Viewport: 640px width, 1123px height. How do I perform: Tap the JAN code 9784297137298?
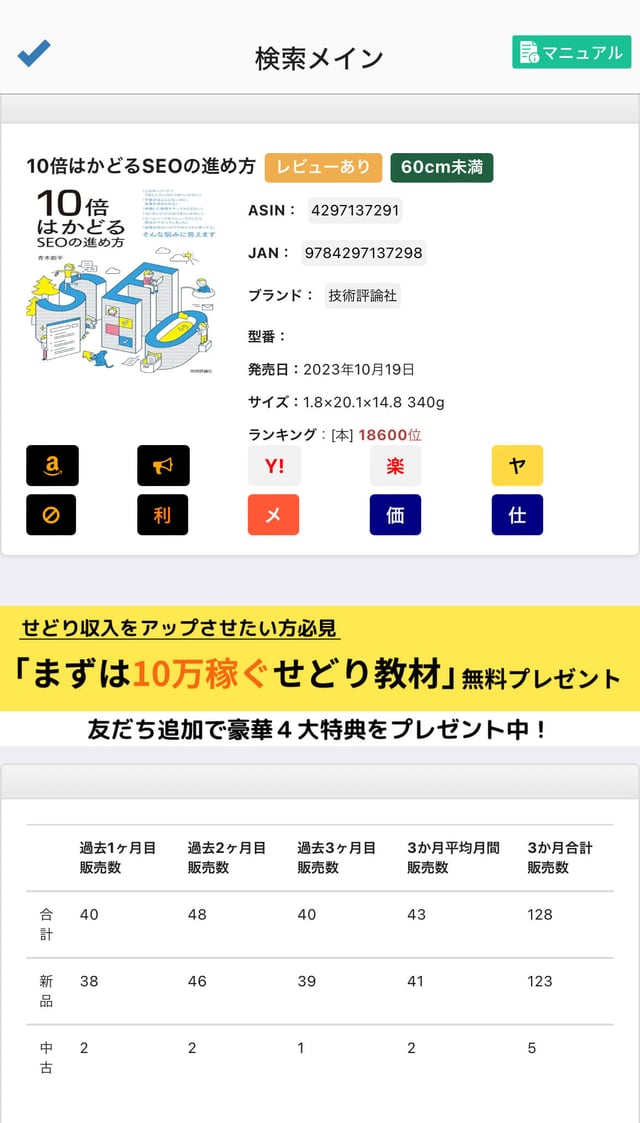click(363, 253)
